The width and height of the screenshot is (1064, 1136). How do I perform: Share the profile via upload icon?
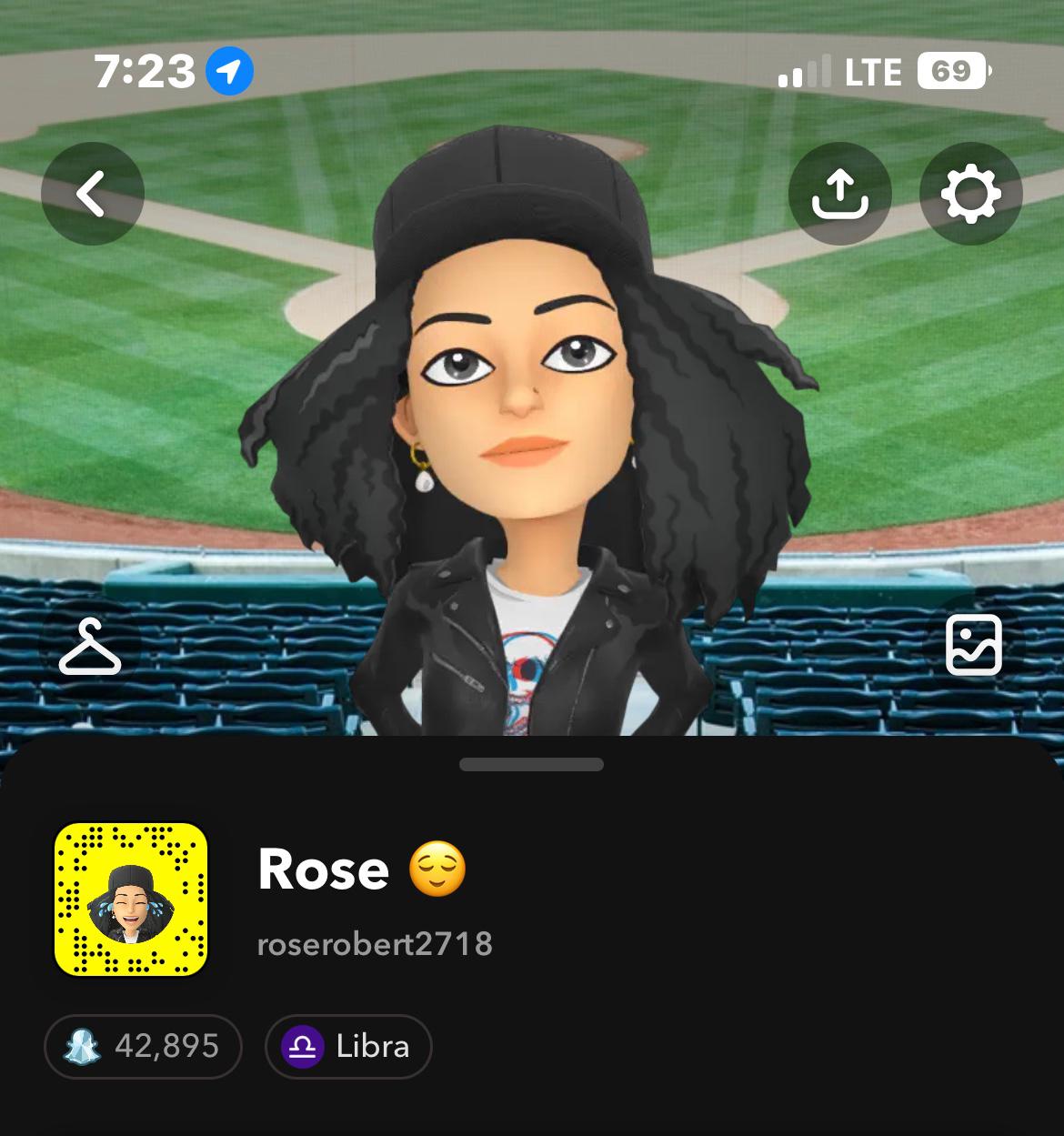click(838, 193)
